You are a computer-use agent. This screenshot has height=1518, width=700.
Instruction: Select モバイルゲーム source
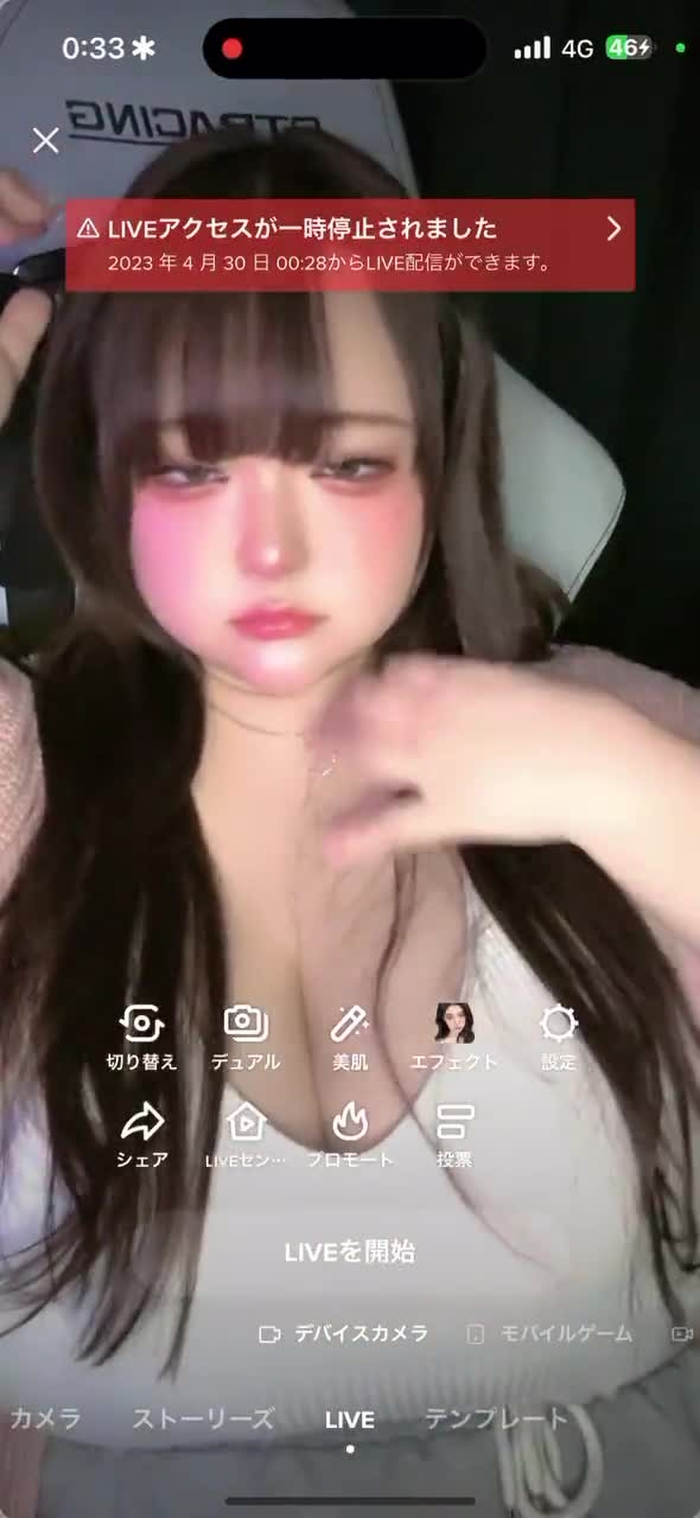(x=551, y=1333)
